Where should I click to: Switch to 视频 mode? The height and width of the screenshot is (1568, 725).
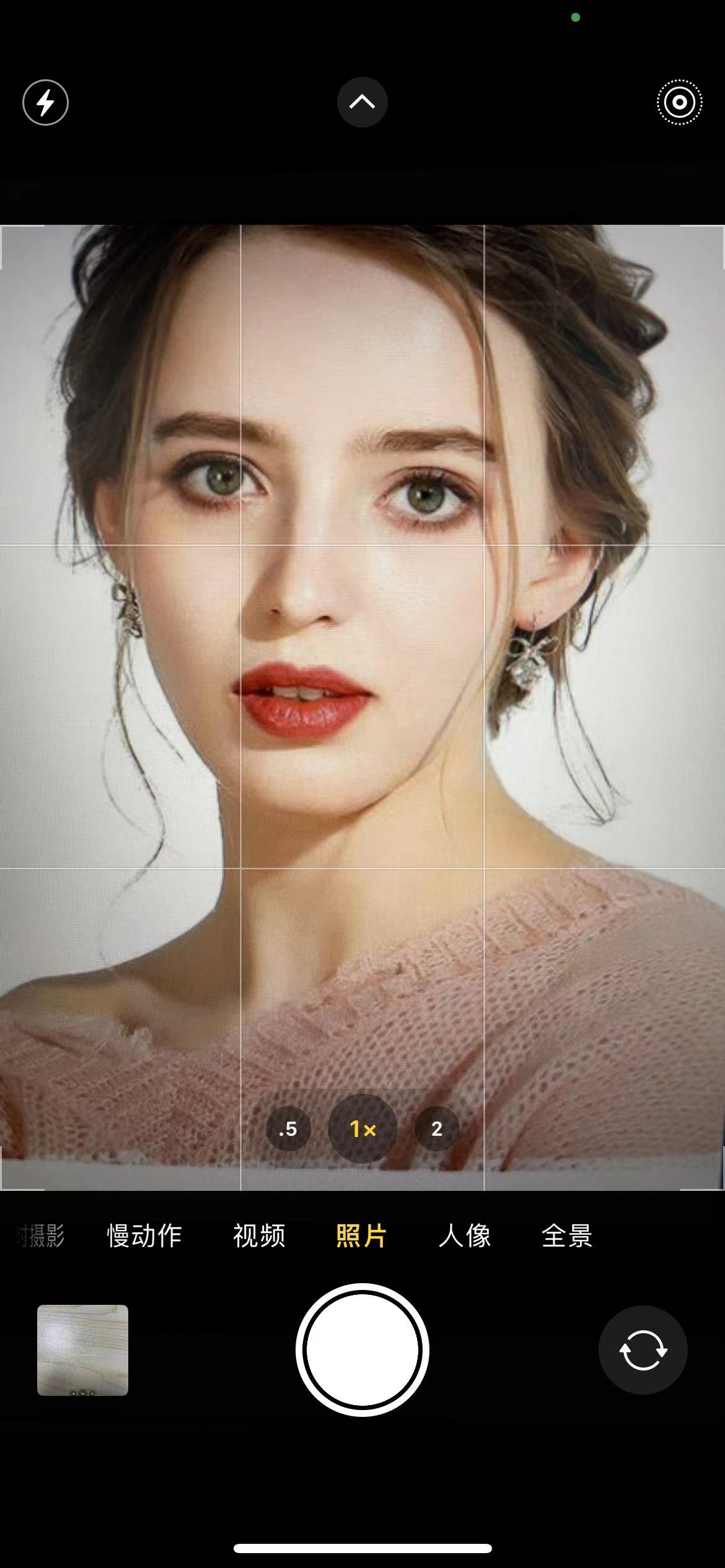point(259,1235)
